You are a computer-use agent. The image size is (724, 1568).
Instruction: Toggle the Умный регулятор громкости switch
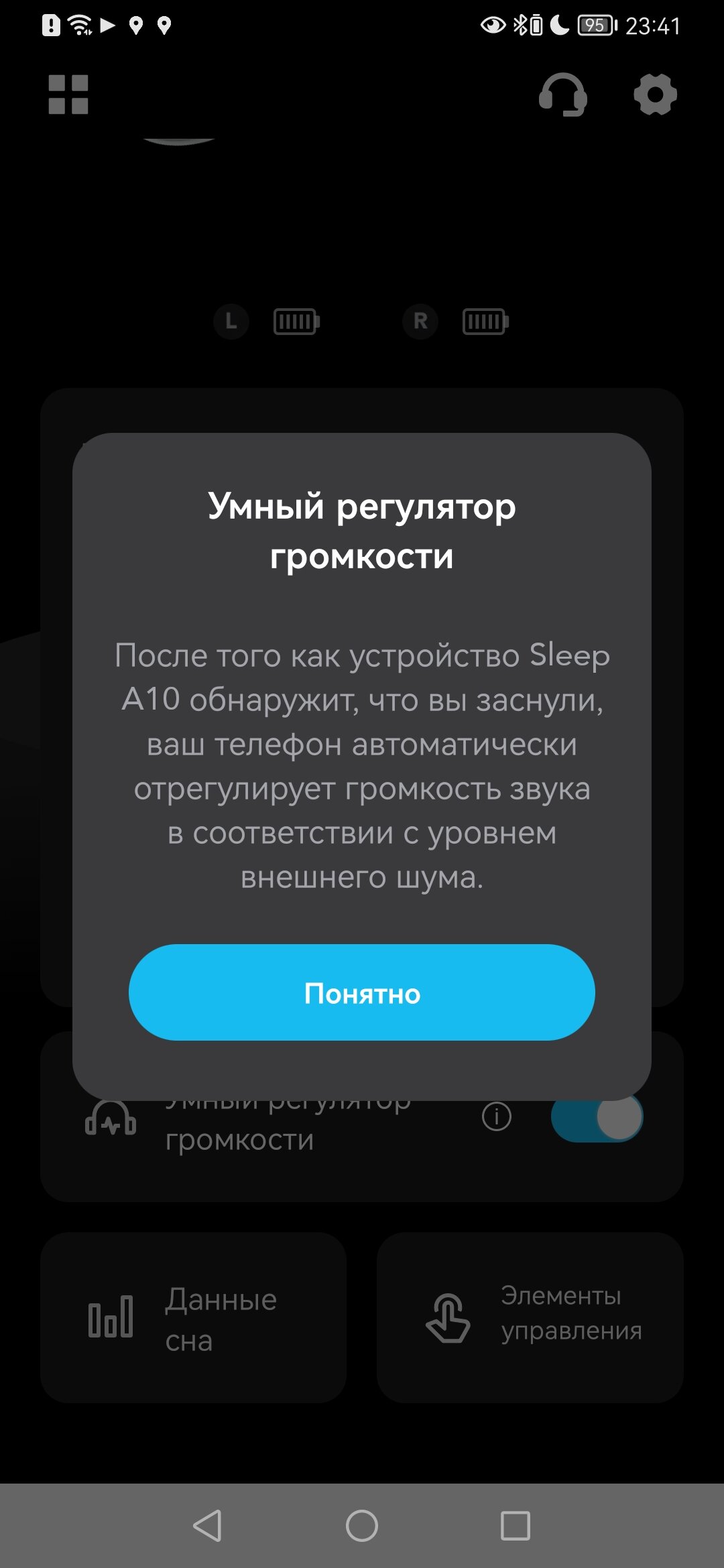(x=597, y=1118)
